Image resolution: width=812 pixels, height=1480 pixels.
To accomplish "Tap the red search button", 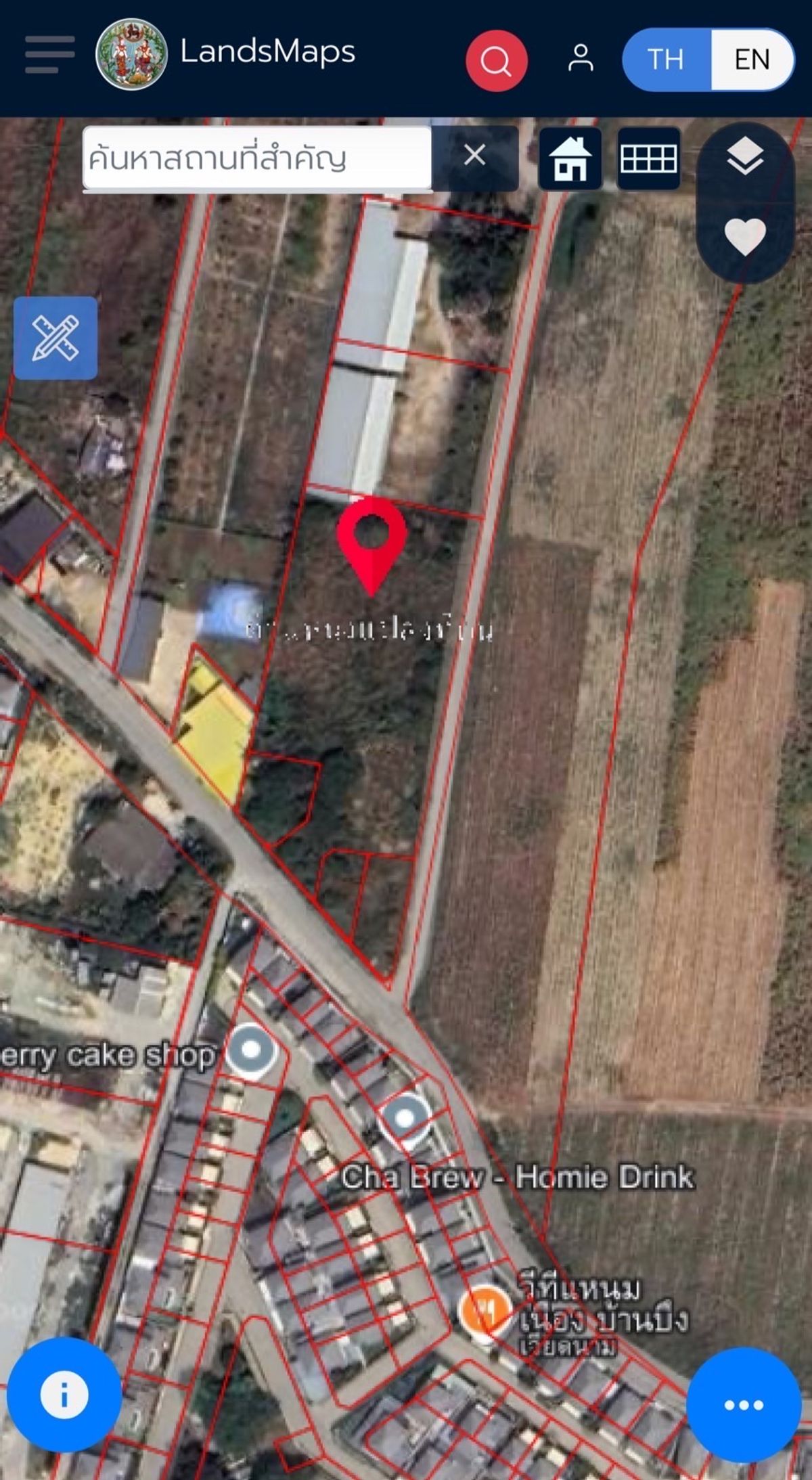I will pos(496,61).
